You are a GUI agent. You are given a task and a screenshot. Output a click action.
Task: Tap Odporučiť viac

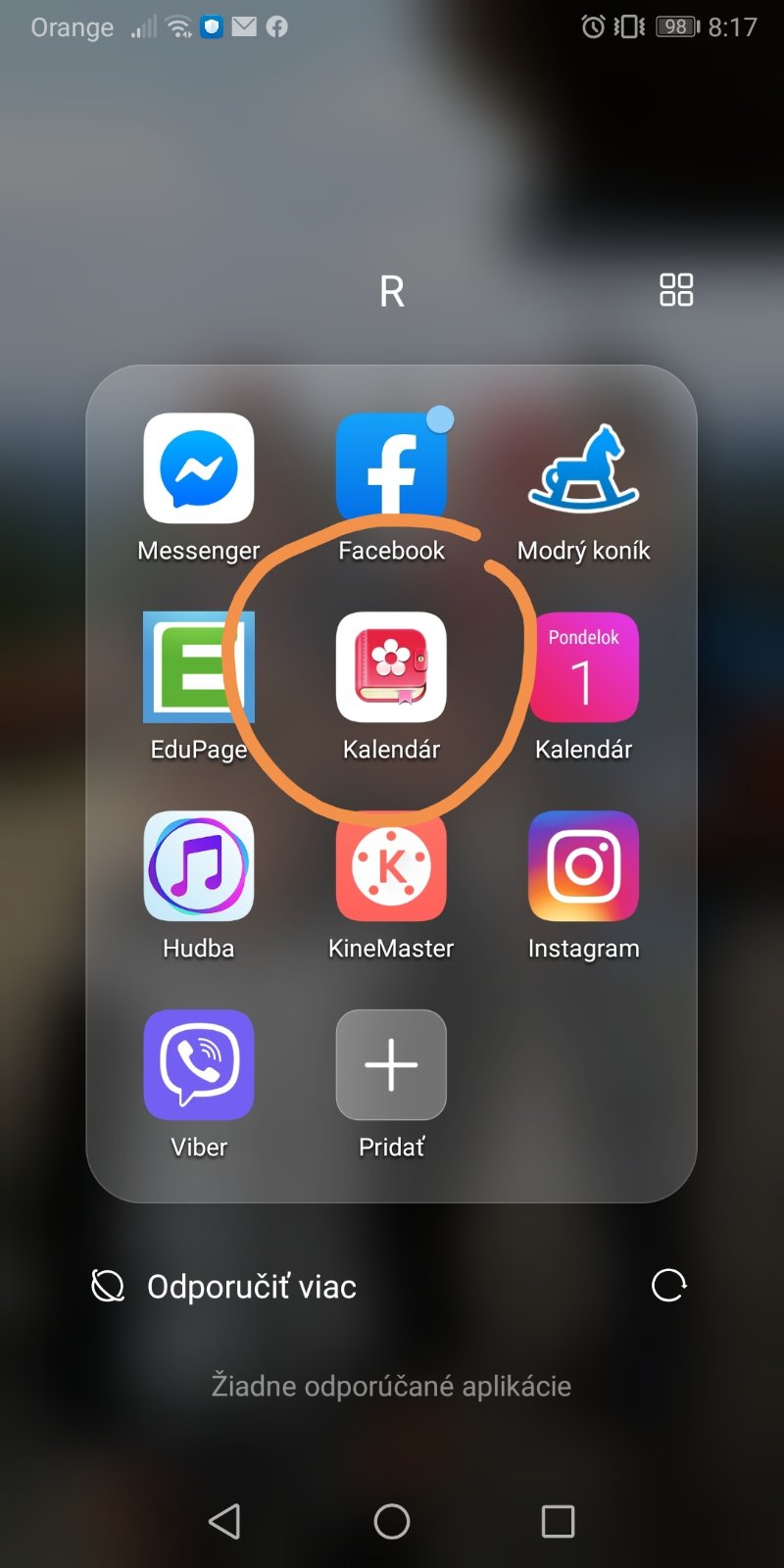(251, 1287)
